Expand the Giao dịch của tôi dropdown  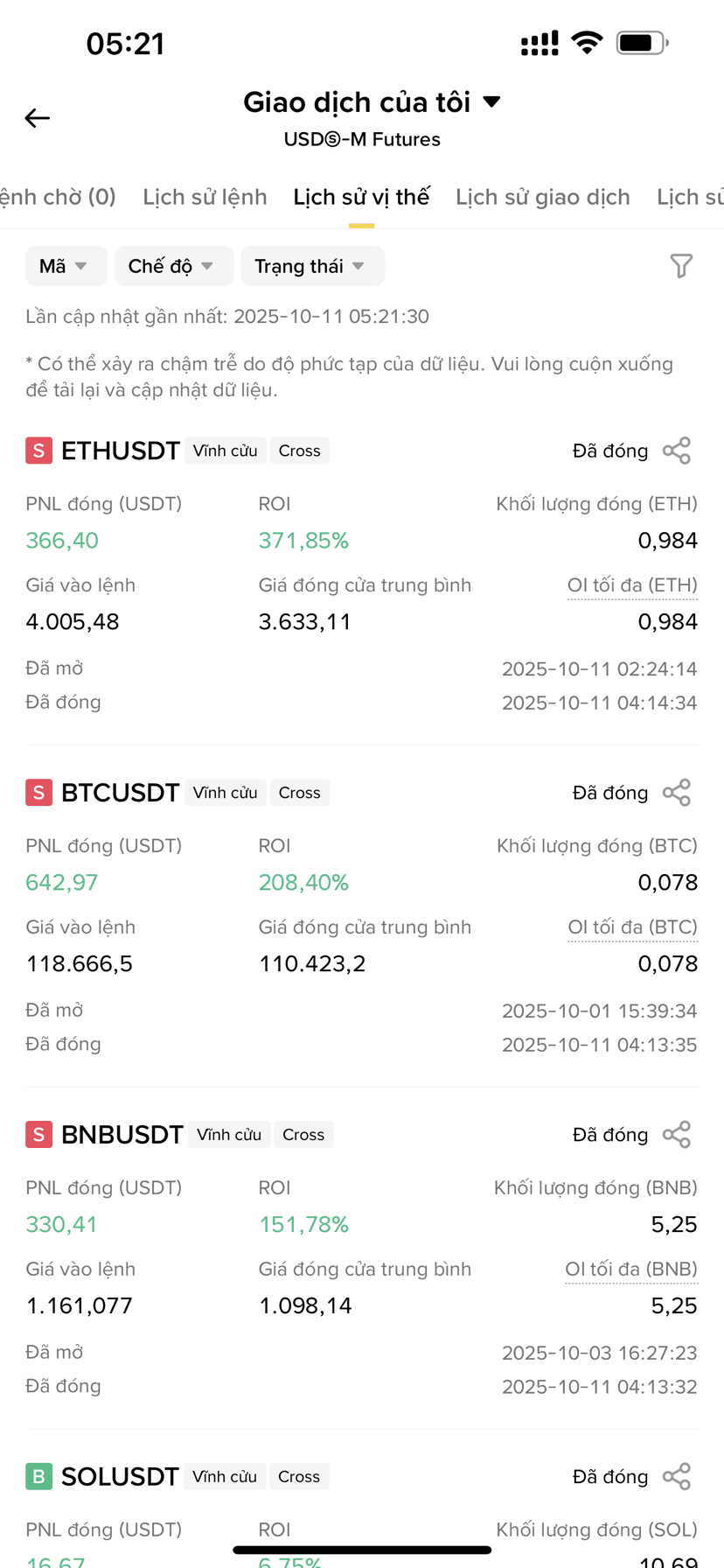pyautogui.click(x=372, y=102)
